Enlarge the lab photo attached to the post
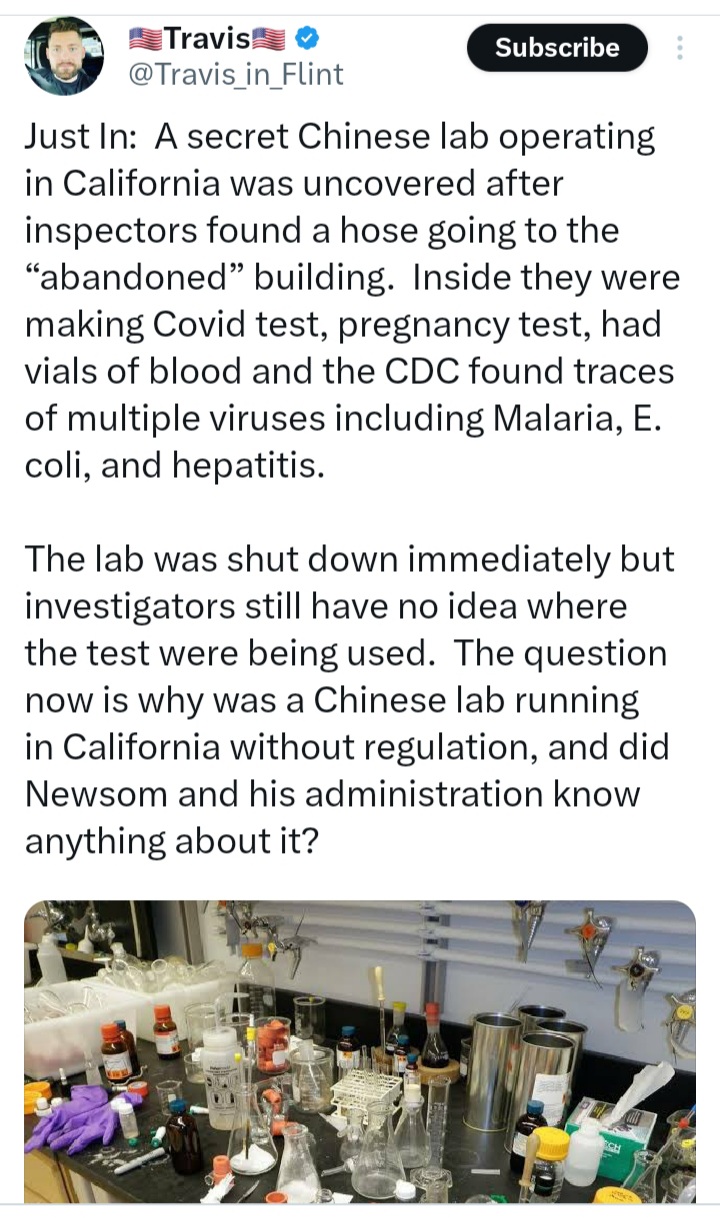This screenshot has width=720, height=1228. pyautogui.click(x=360, y=1050)
